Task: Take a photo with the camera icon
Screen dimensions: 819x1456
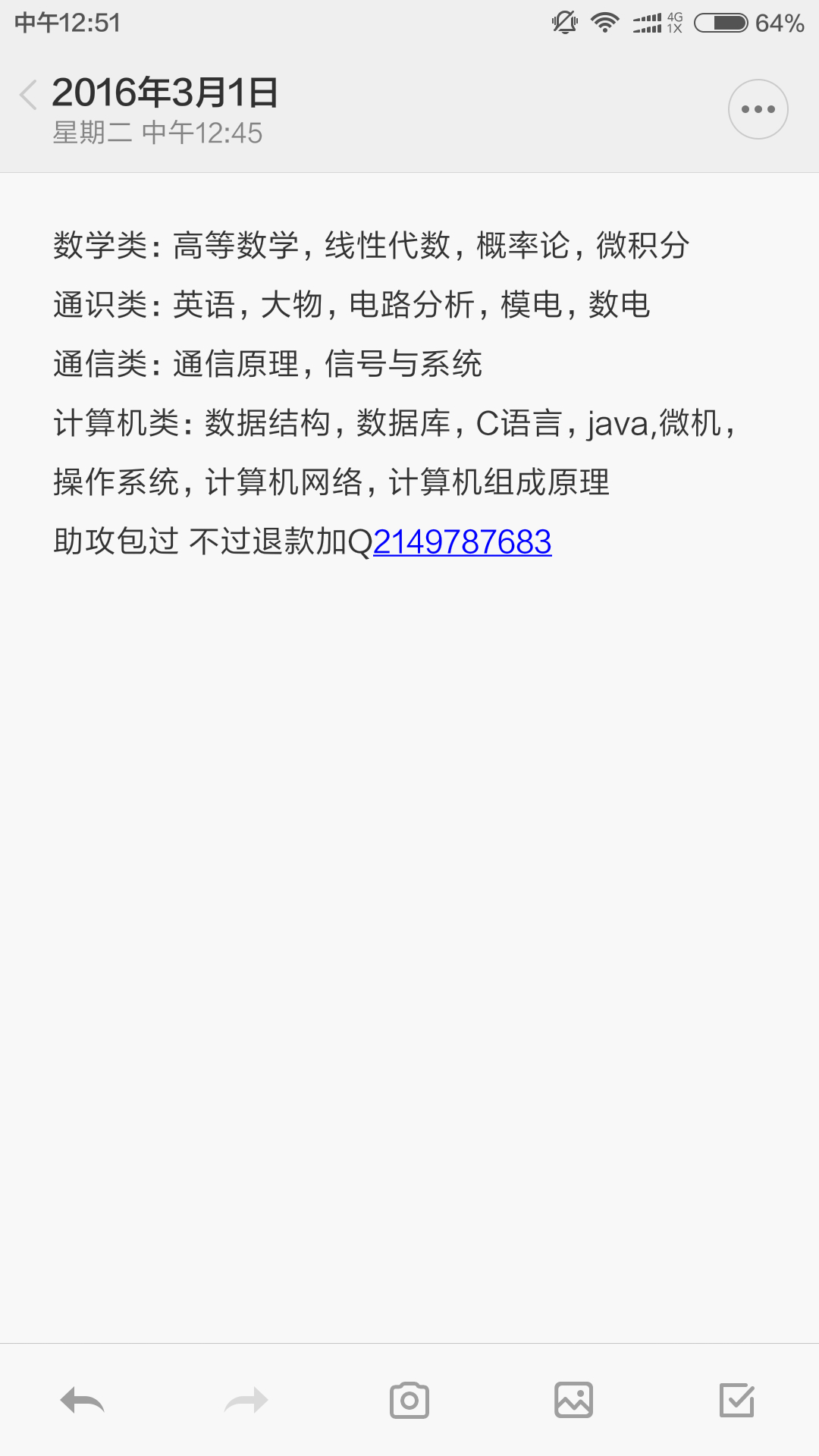Action: (409, 1400)
